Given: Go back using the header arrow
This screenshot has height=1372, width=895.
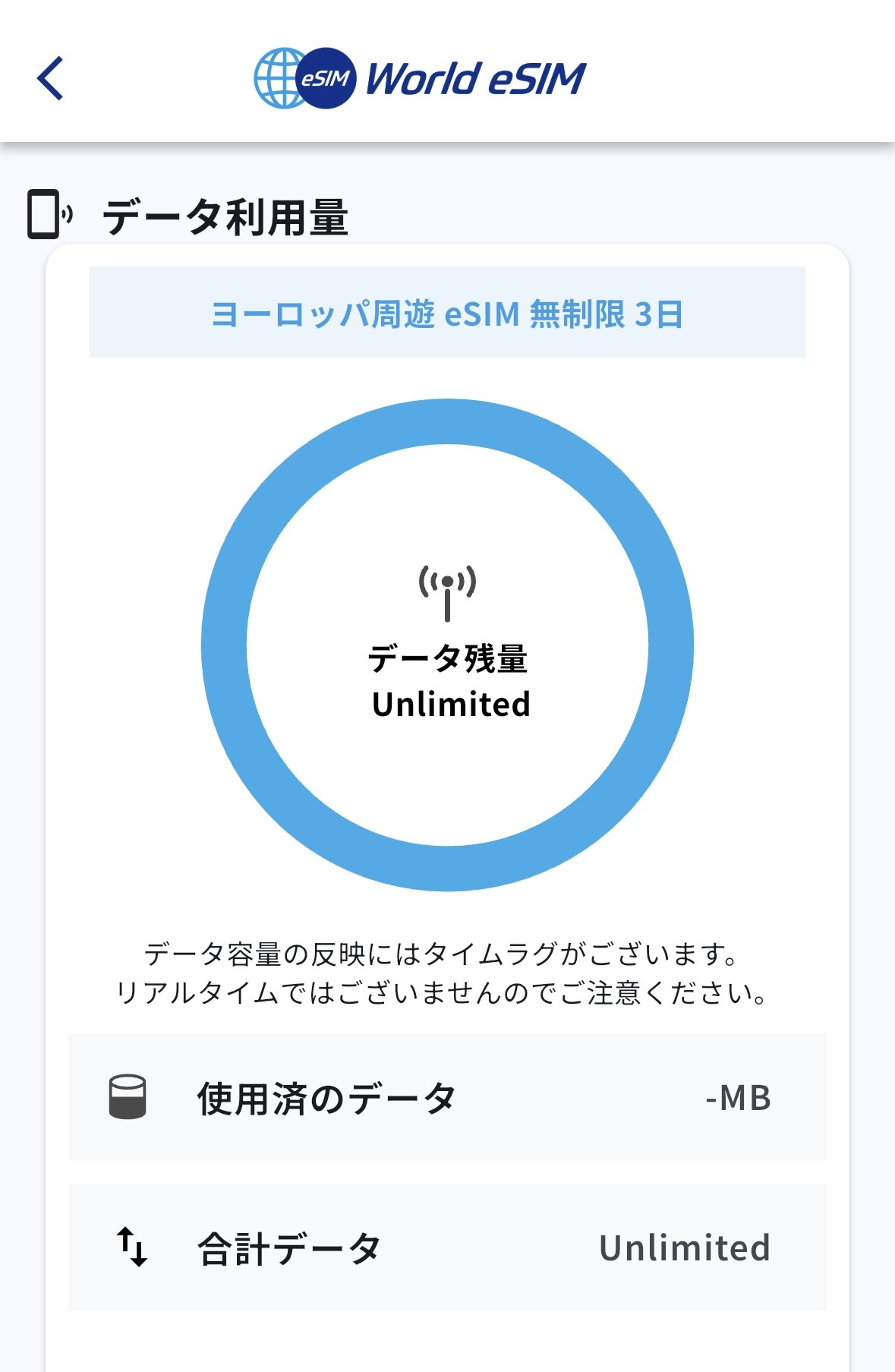Looking at the screenshot, I should pyautogui.click(x=51, y=78).
